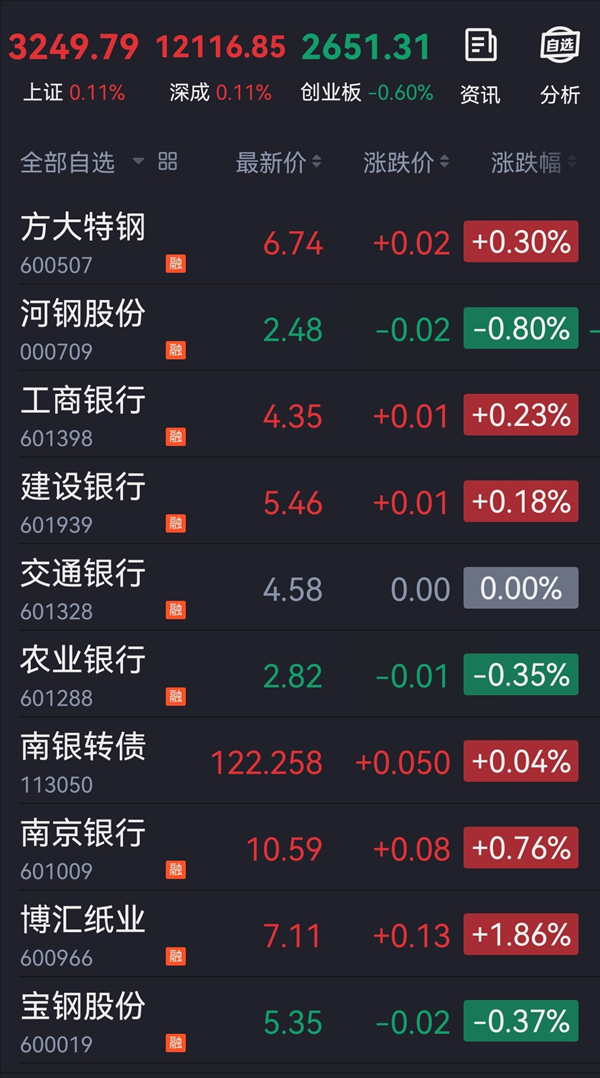Open the 上证 index quote
600x1078 pixels.
coord(74,67)
